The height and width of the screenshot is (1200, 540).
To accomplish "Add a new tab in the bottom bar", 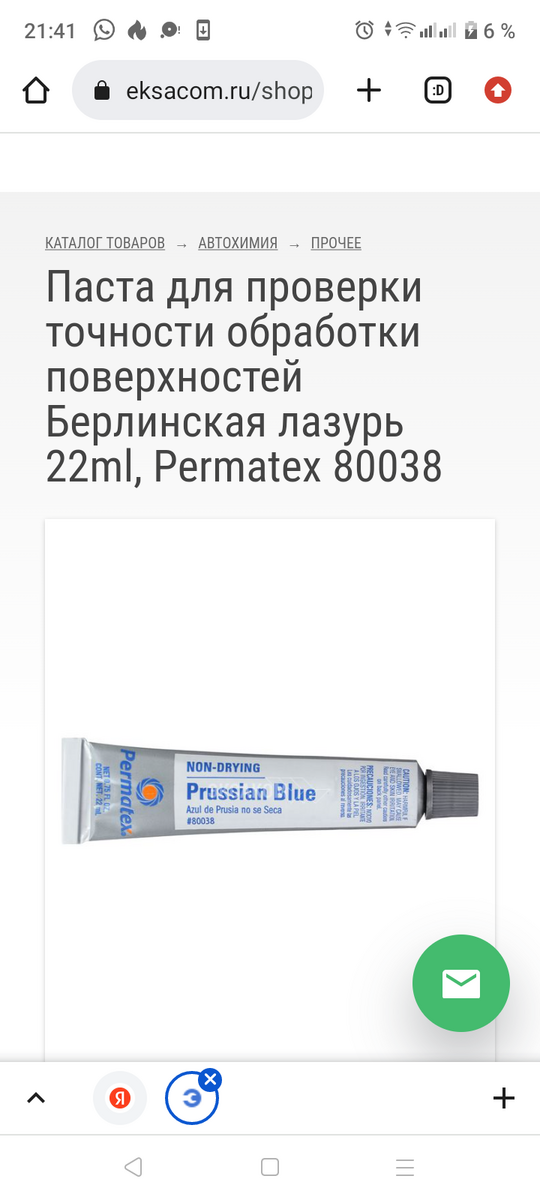I will [x=504, y=1098].
